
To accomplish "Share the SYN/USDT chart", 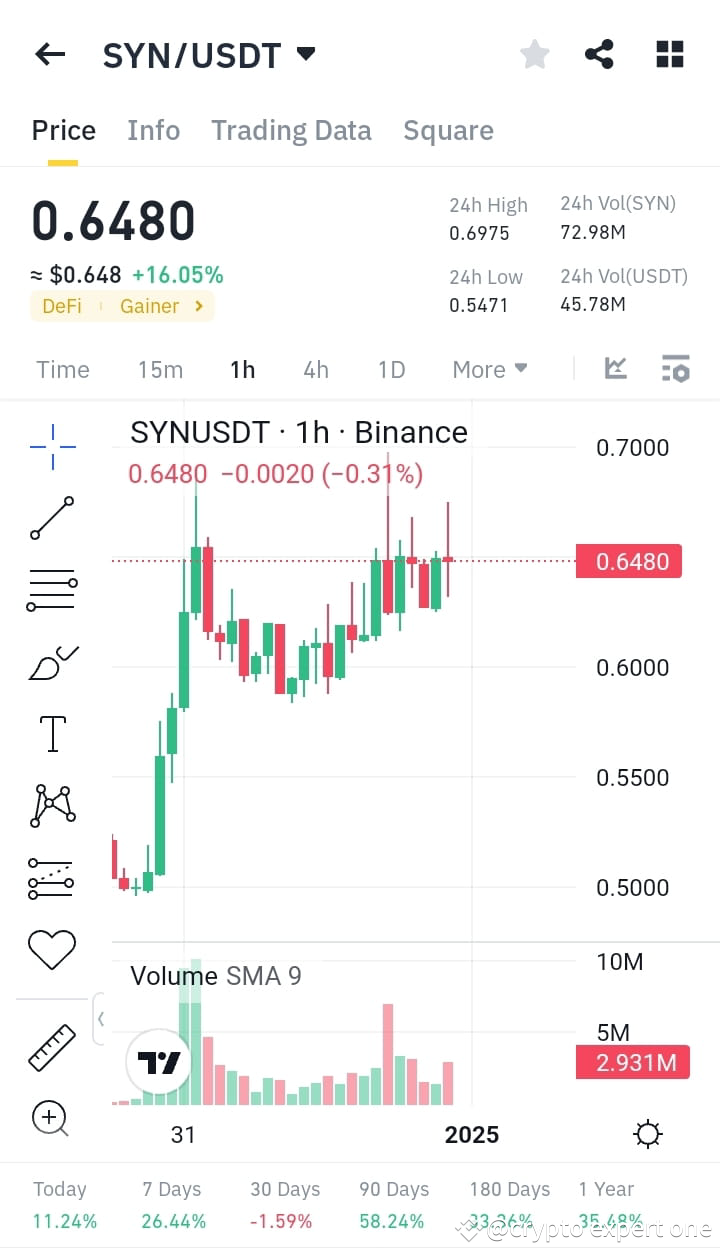I will tap(599, 54).
